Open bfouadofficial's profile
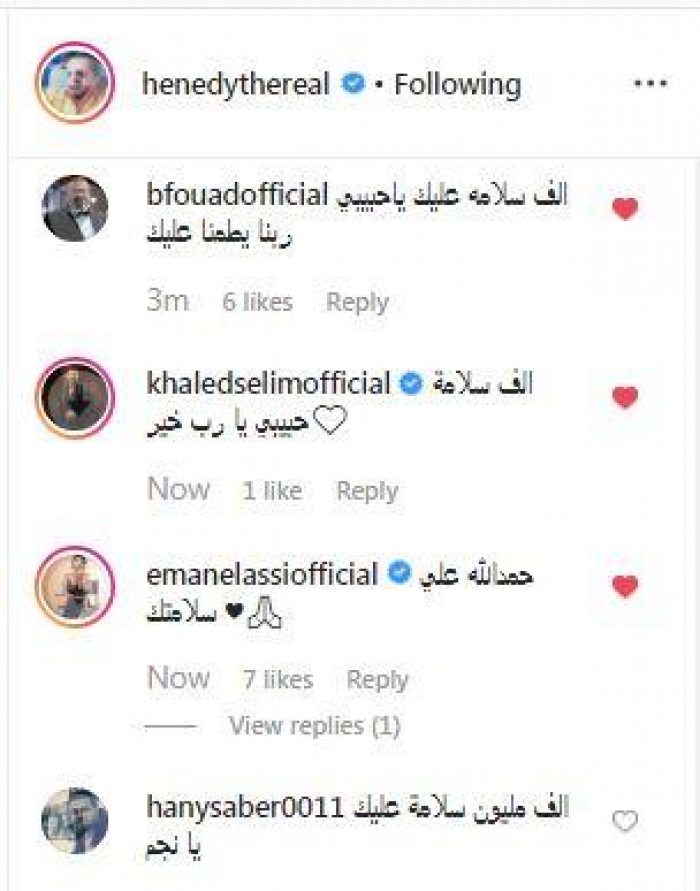 coord(237,196)
